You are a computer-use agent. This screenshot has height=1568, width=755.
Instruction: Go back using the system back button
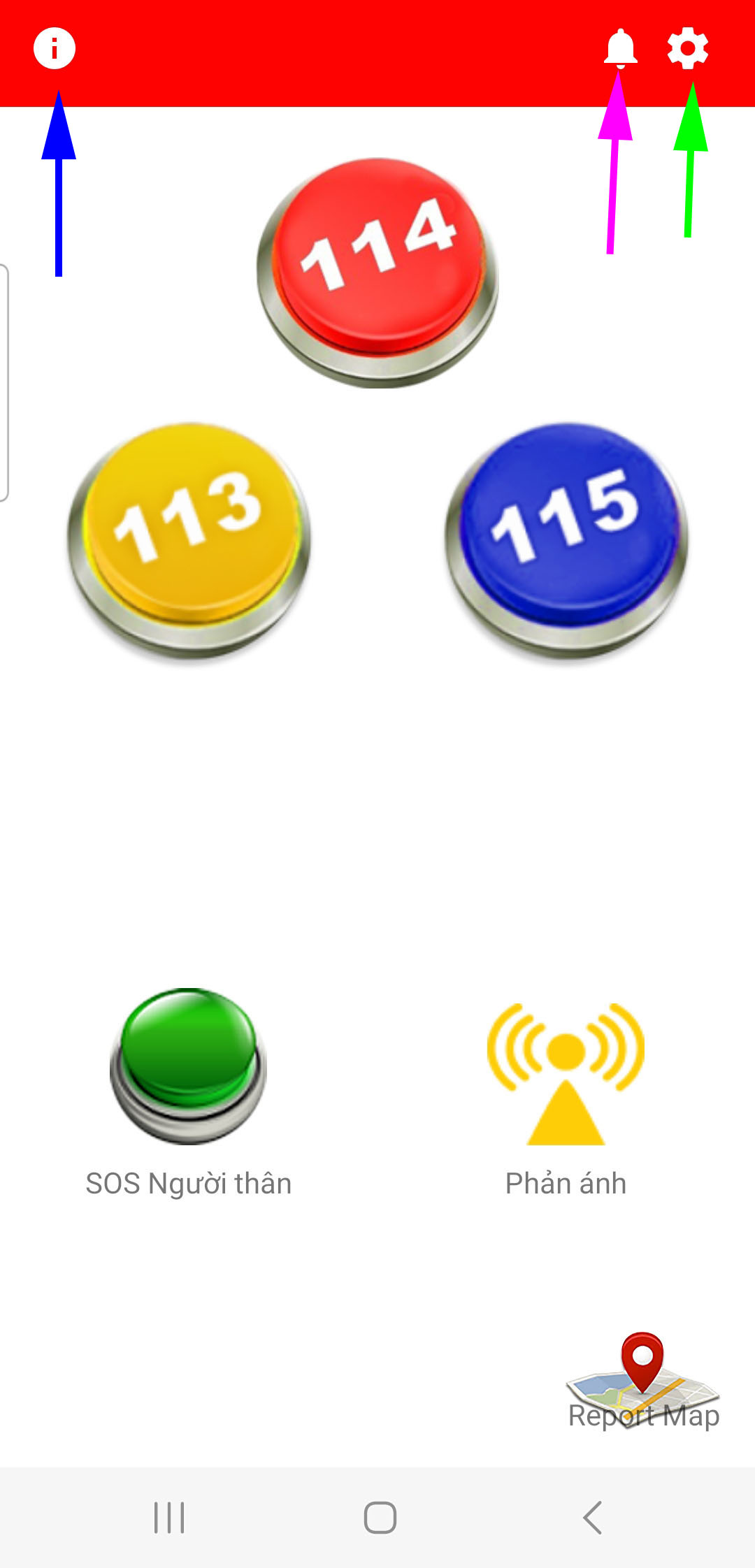tap(593, 1518)
